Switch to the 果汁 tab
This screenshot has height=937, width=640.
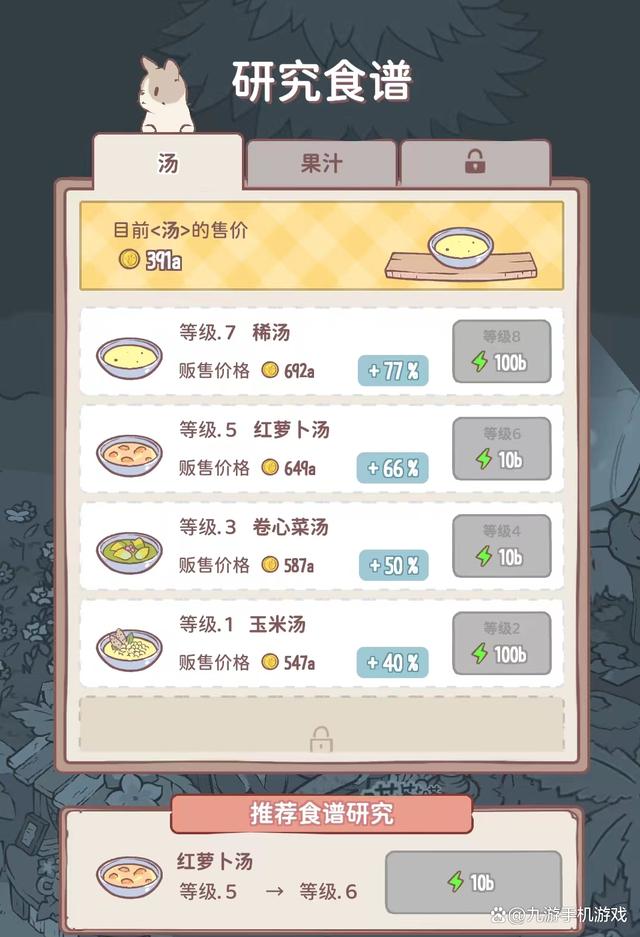322,163
